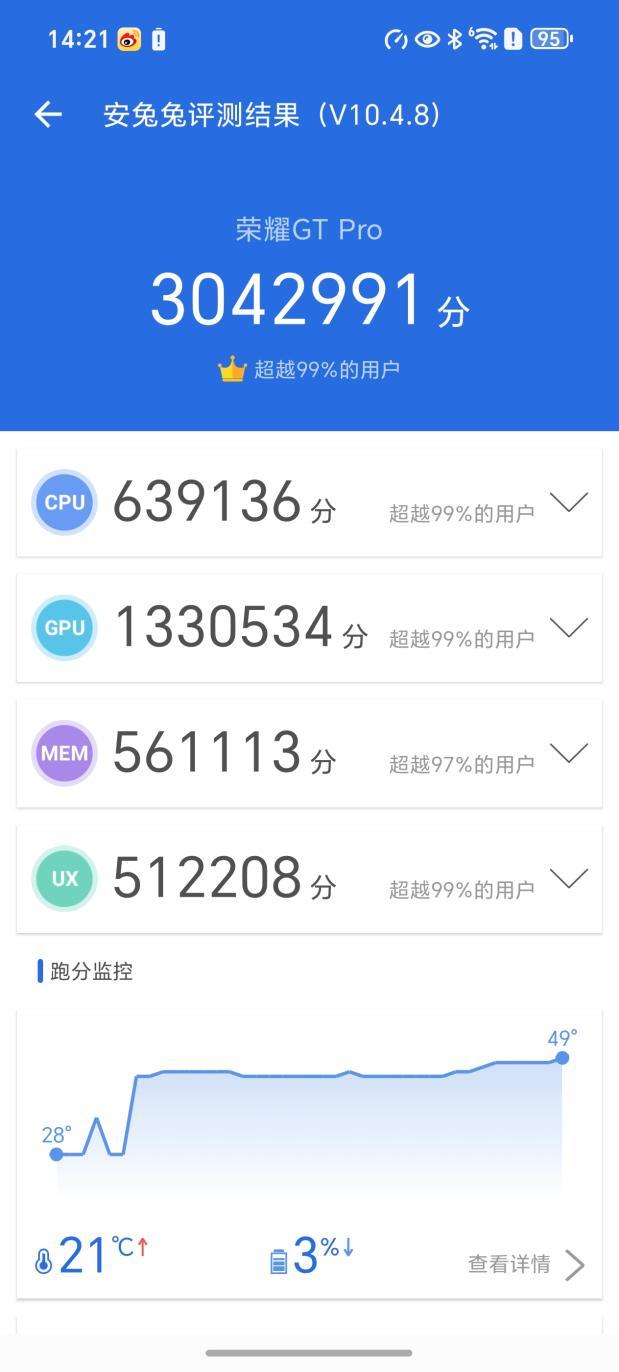Go back from AnTuTu results
Screen dimensions: 619x1372
[x=48, y=115]
